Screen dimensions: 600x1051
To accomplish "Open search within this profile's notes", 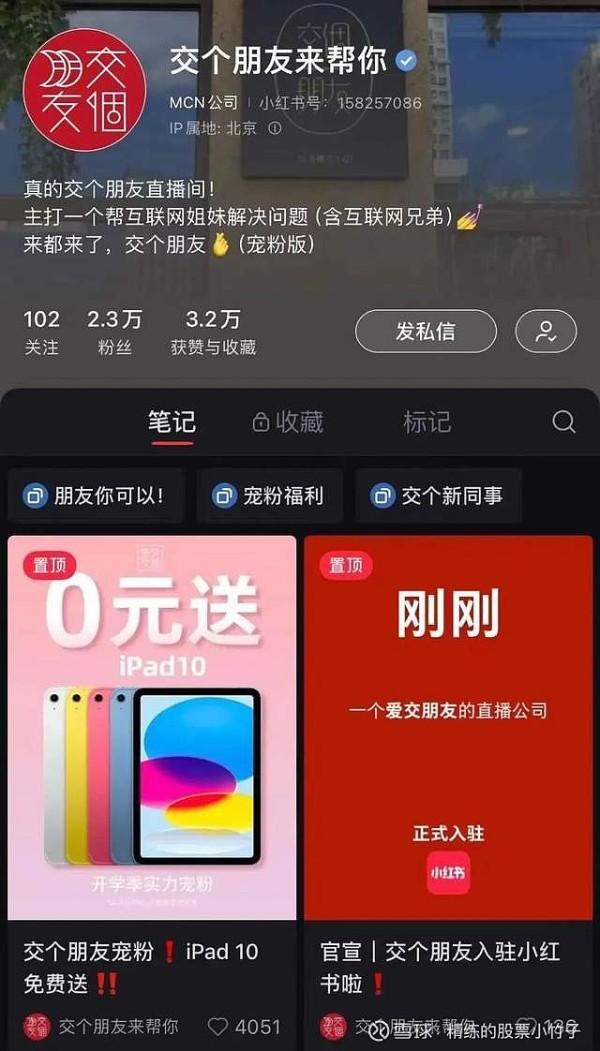I will coord(564,422).
